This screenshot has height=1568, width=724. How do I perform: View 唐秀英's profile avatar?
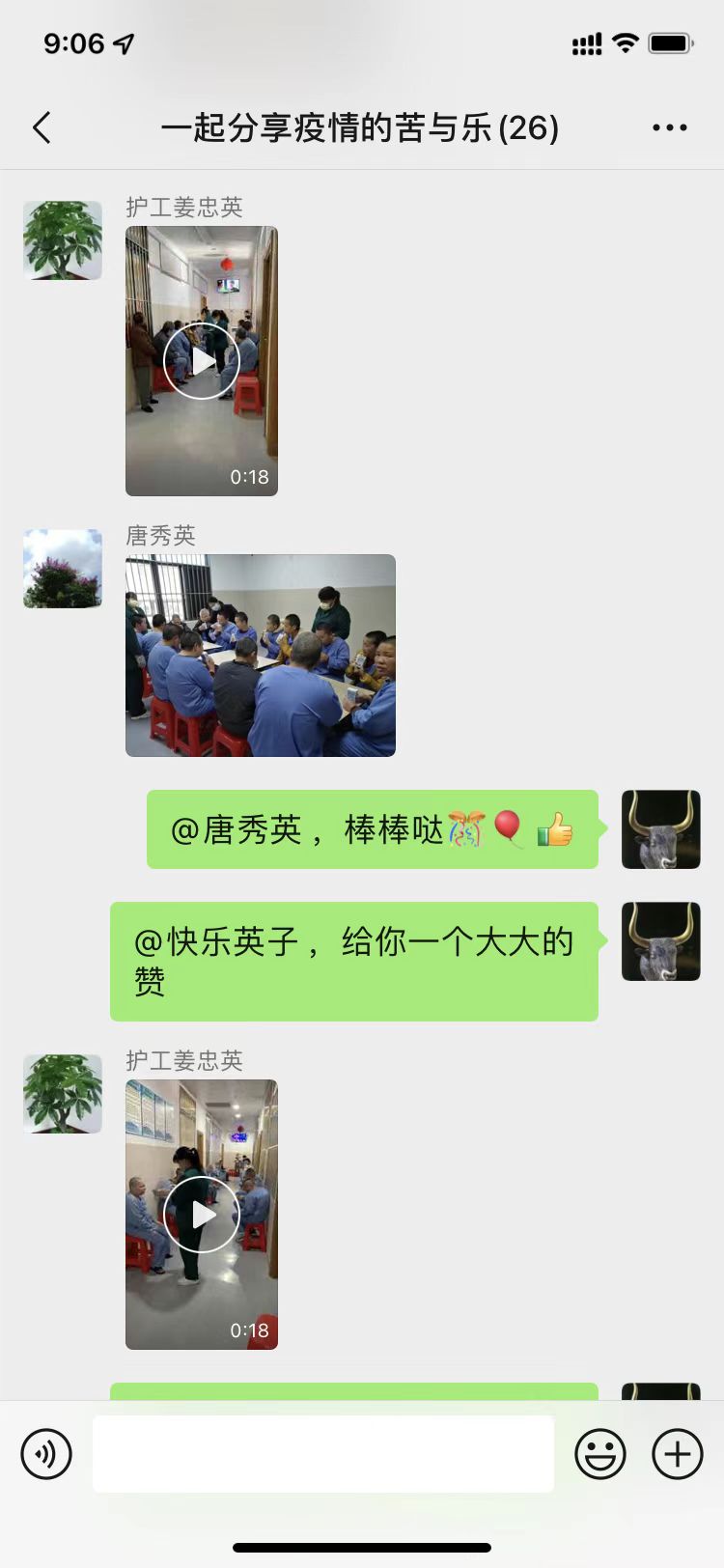pos(63,569)
